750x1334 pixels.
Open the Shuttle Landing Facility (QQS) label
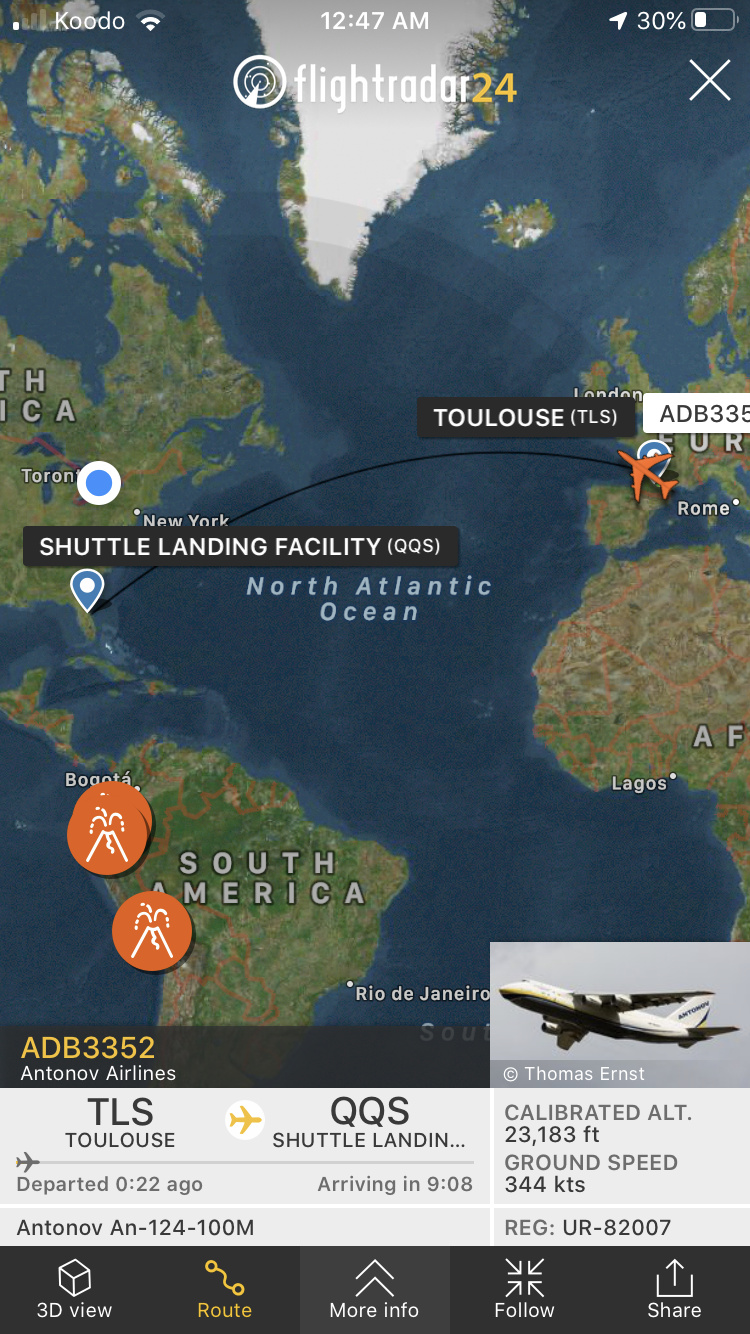pos(240,547)
